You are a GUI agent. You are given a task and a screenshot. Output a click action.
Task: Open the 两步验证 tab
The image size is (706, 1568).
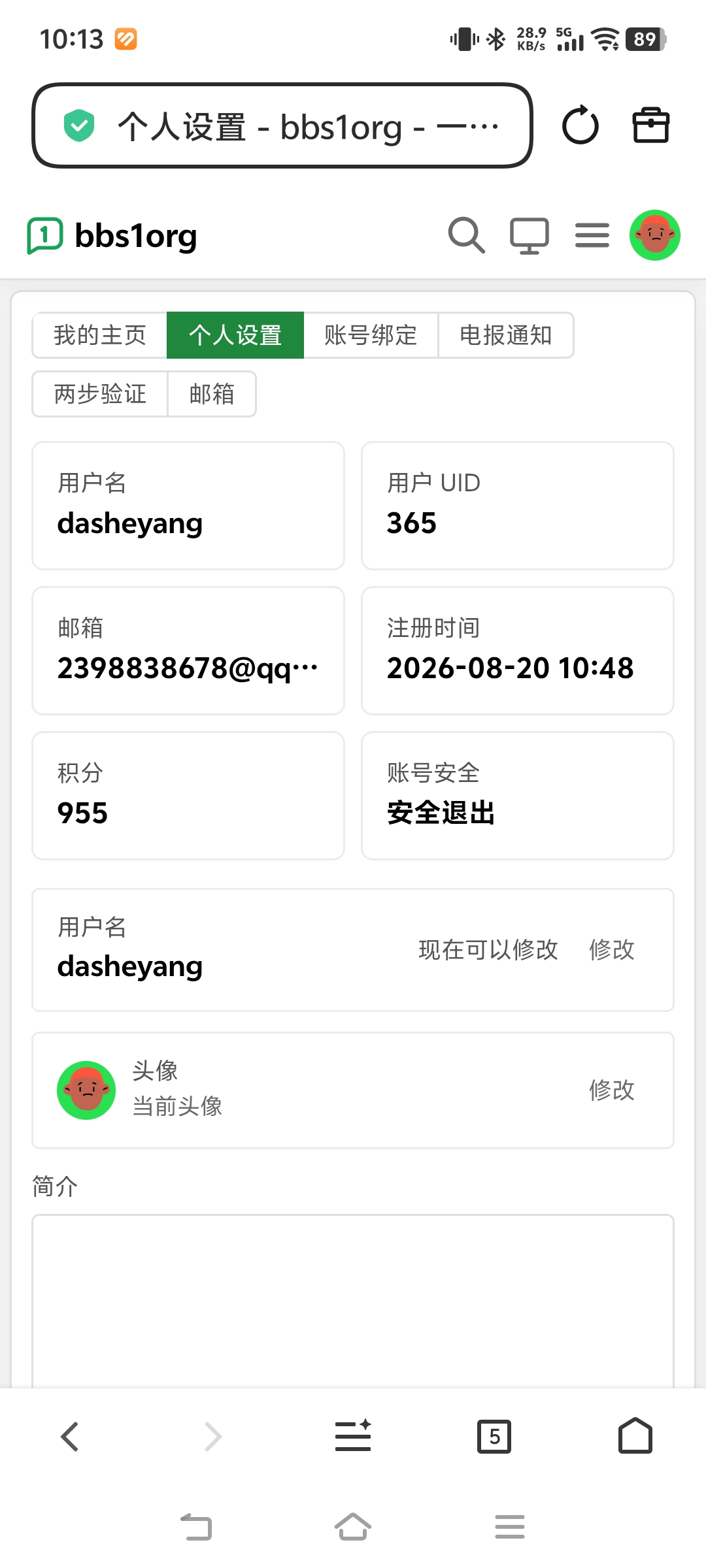100,394
